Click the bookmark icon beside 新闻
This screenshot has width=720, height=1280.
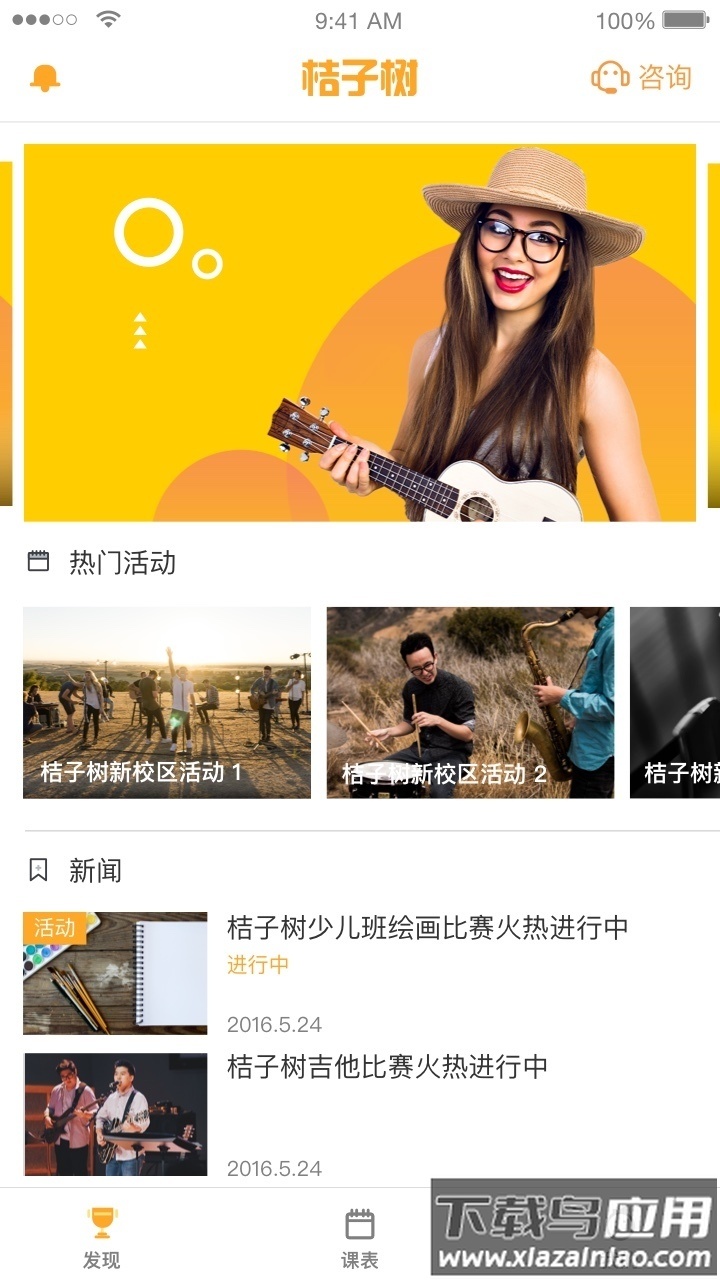(x=40, y=870)
